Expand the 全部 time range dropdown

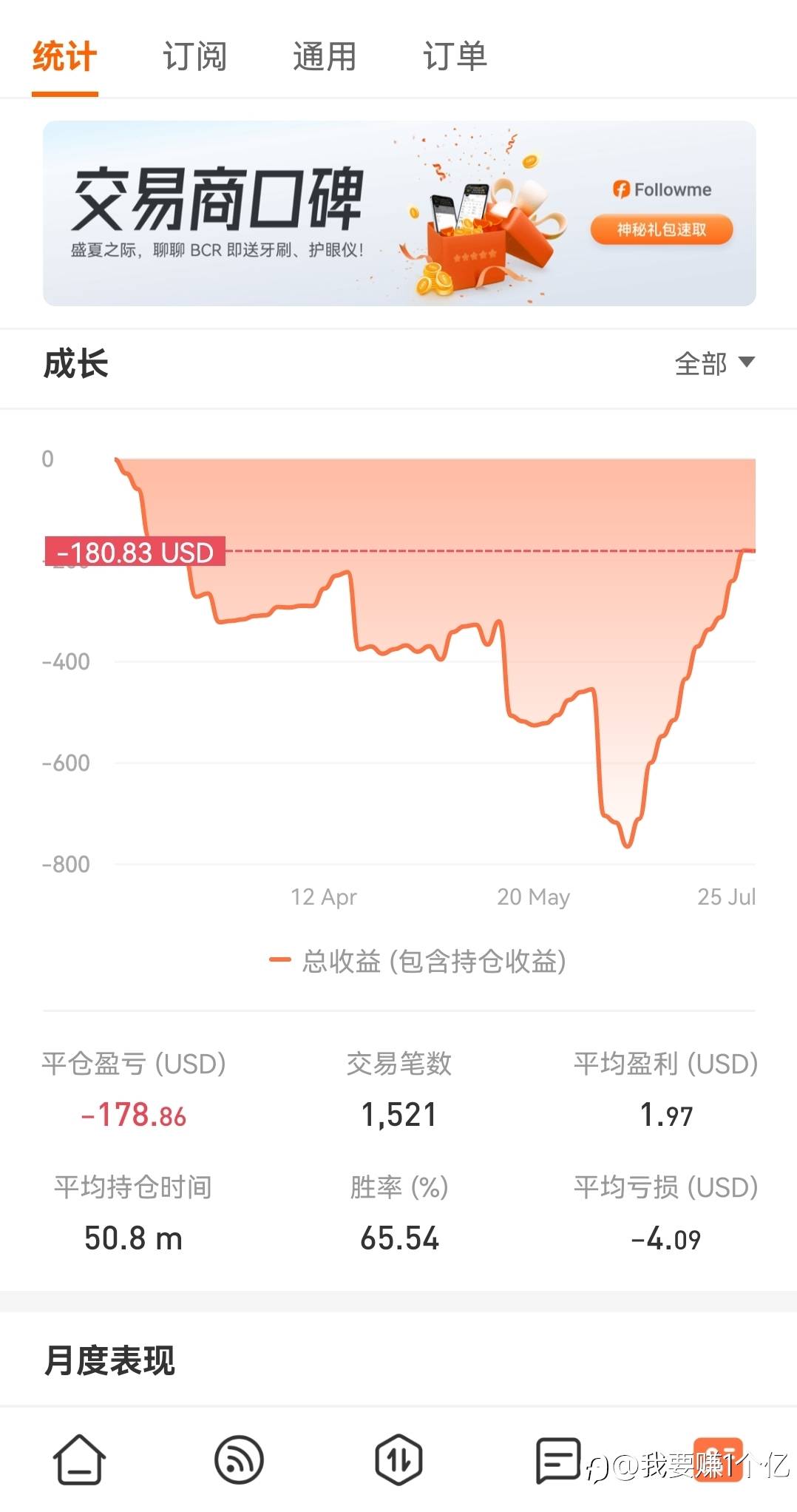click(x=714, y=363)
